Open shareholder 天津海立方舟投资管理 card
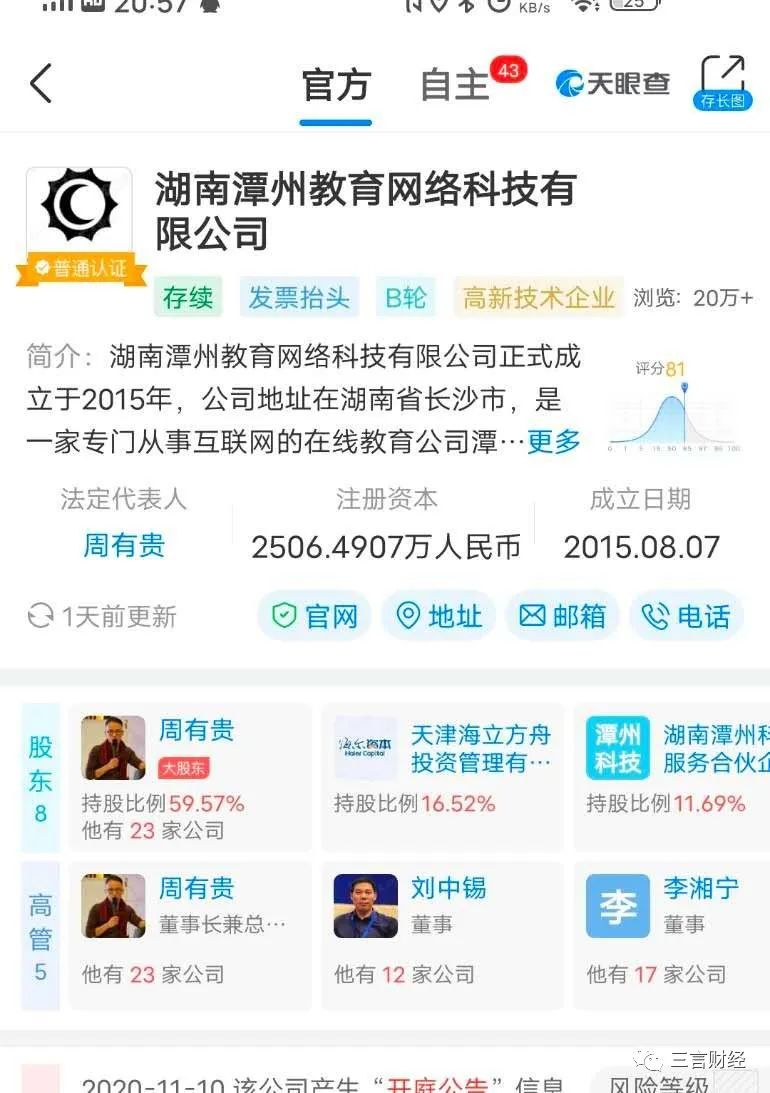This screenshot has height=1093, width=770. tap(442, 778)
